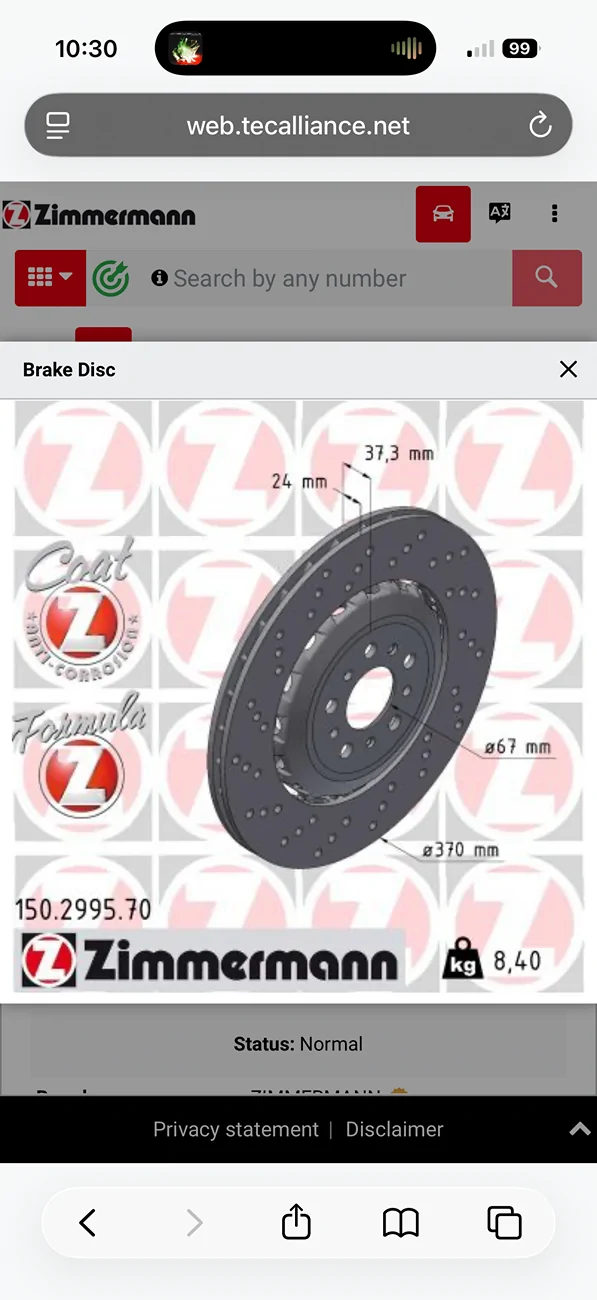Reload the page in Safari
The height and width of the screenshot is (1300, 597).
[x=539, y=126]
